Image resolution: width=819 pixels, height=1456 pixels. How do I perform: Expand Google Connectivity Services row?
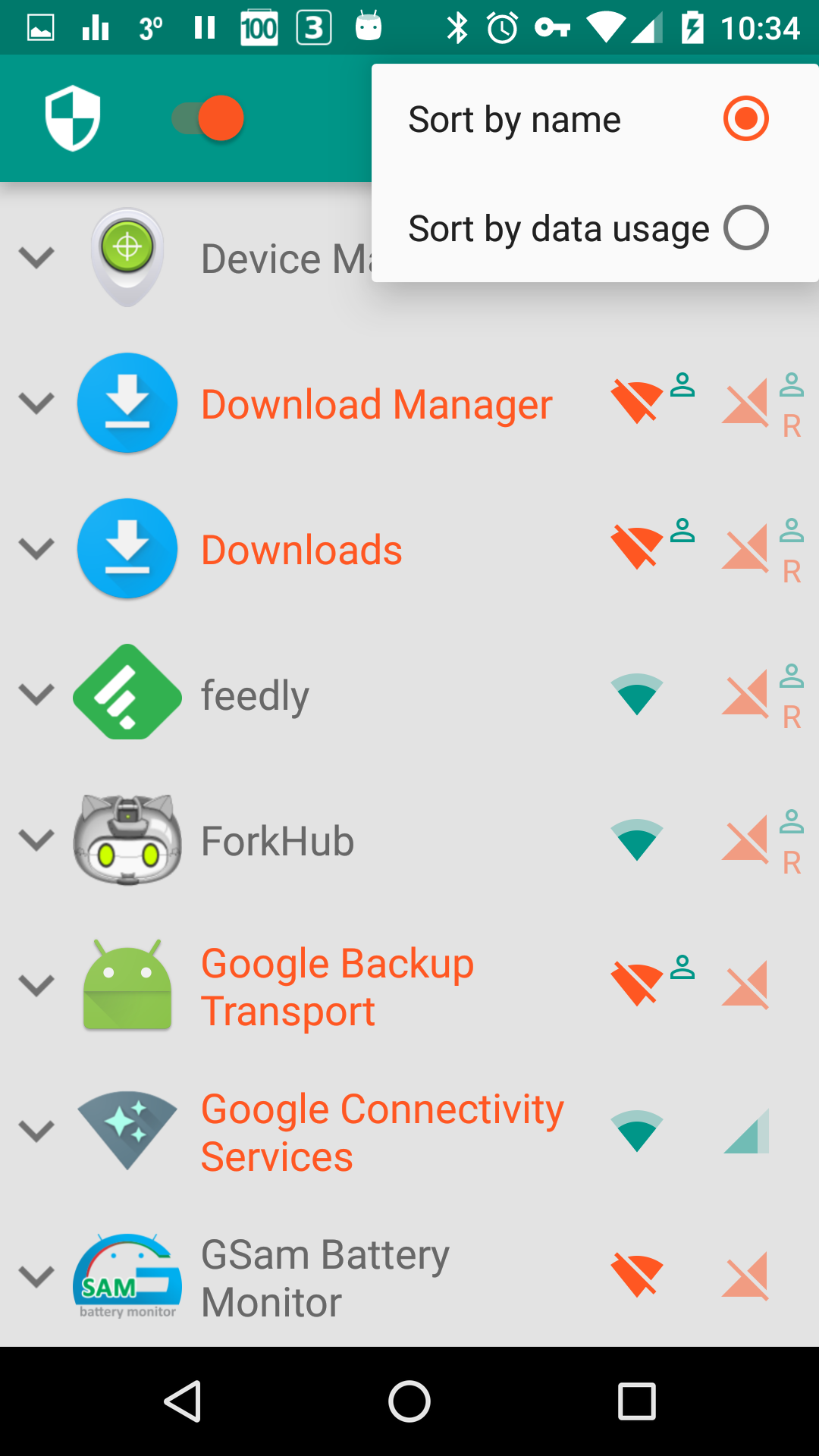pyautogui.click(x=36, y=1131)
